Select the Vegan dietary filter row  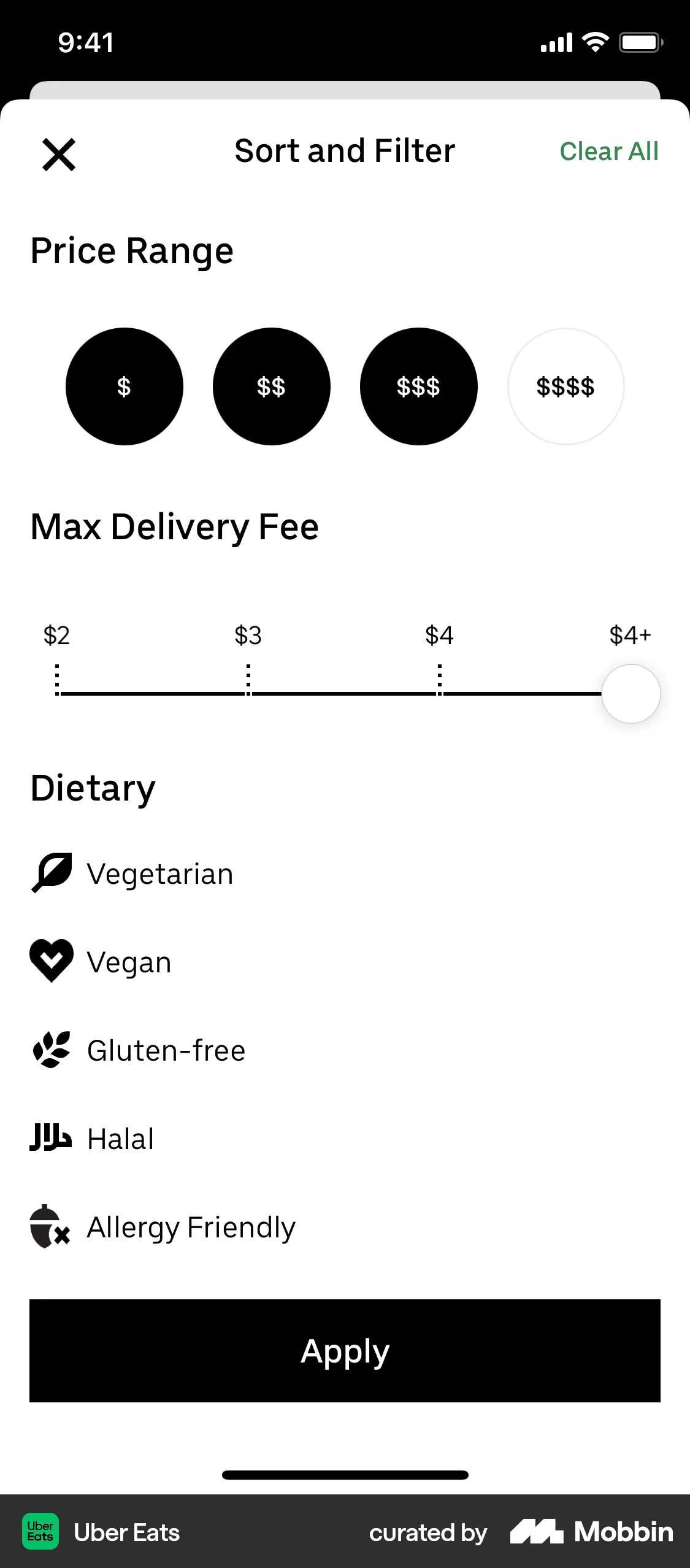129,961
